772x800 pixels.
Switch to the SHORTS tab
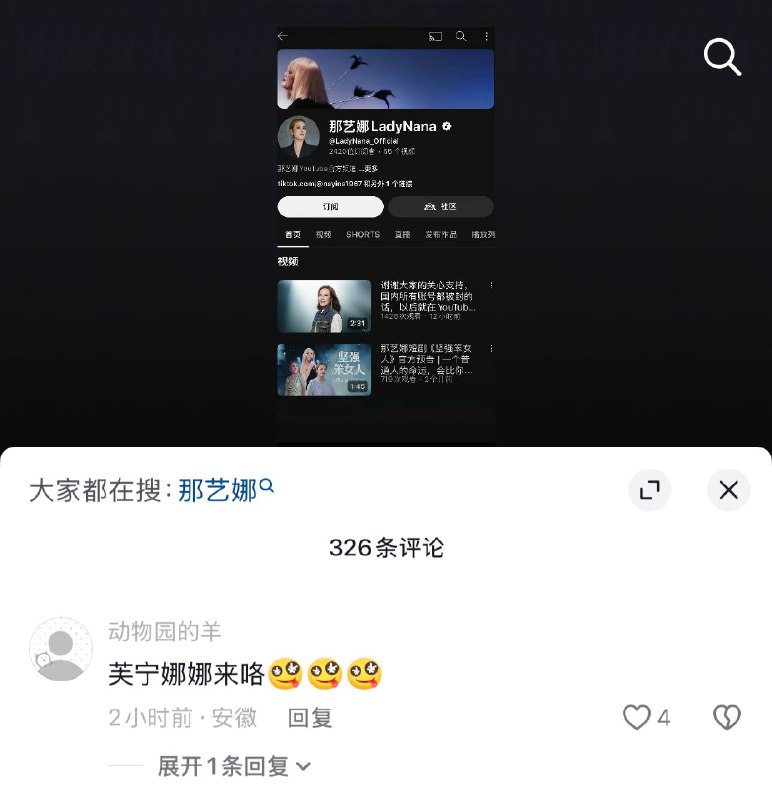(x=364, y=234)
